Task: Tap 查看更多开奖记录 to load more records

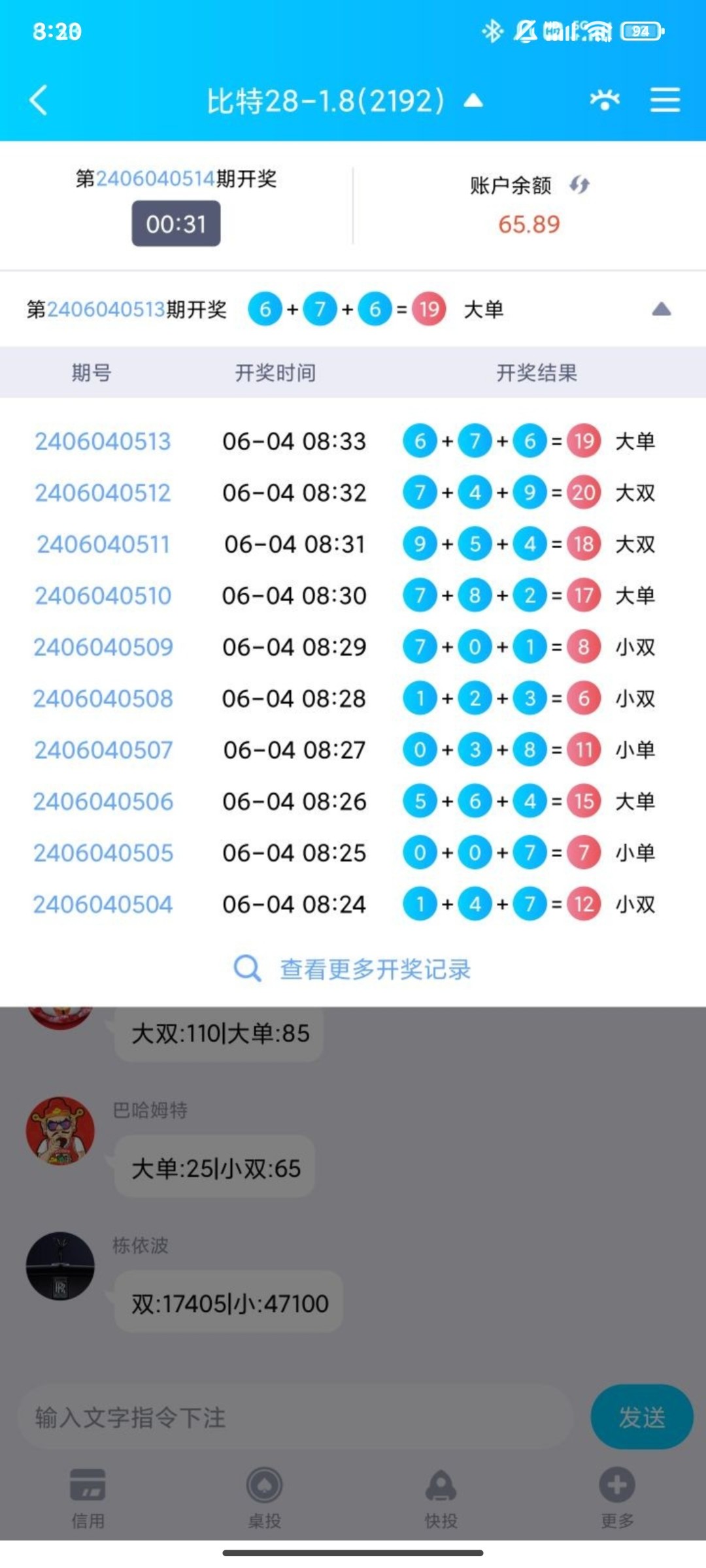Action: pos(376,969)
